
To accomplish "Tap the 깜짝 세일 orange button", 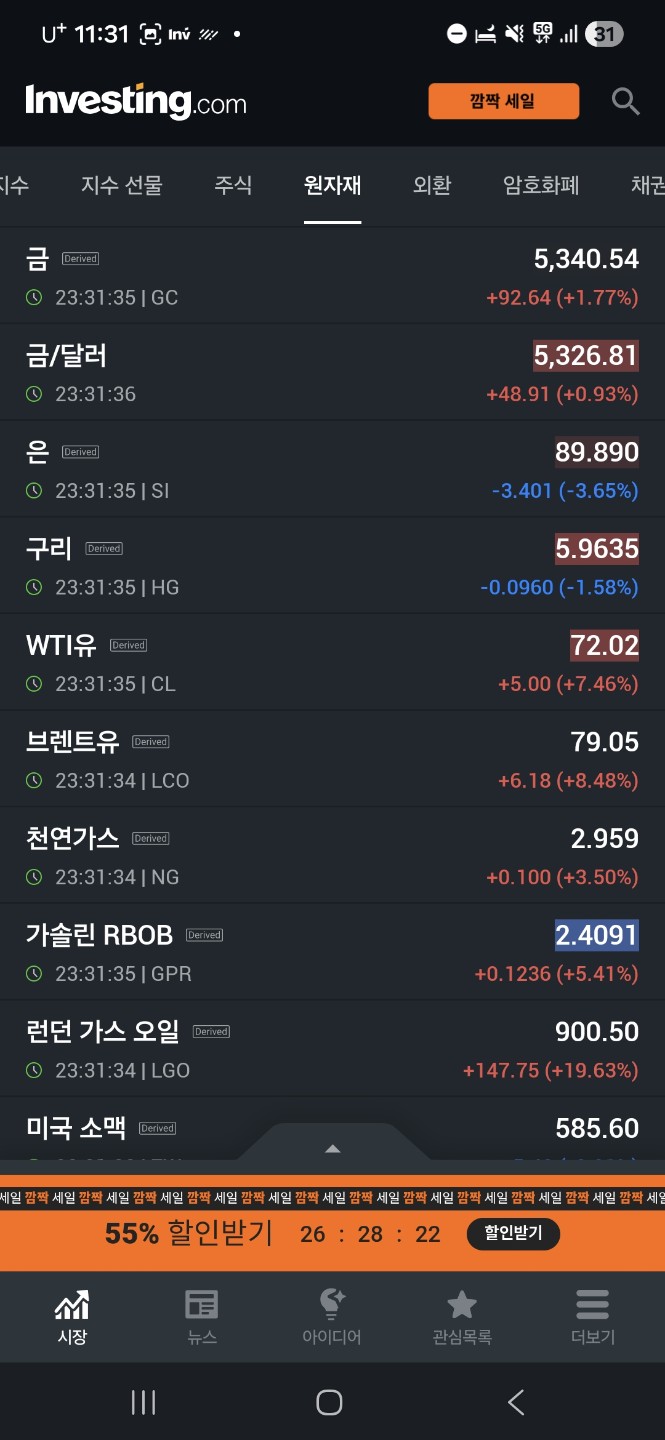I will click(x=503, y=101).
